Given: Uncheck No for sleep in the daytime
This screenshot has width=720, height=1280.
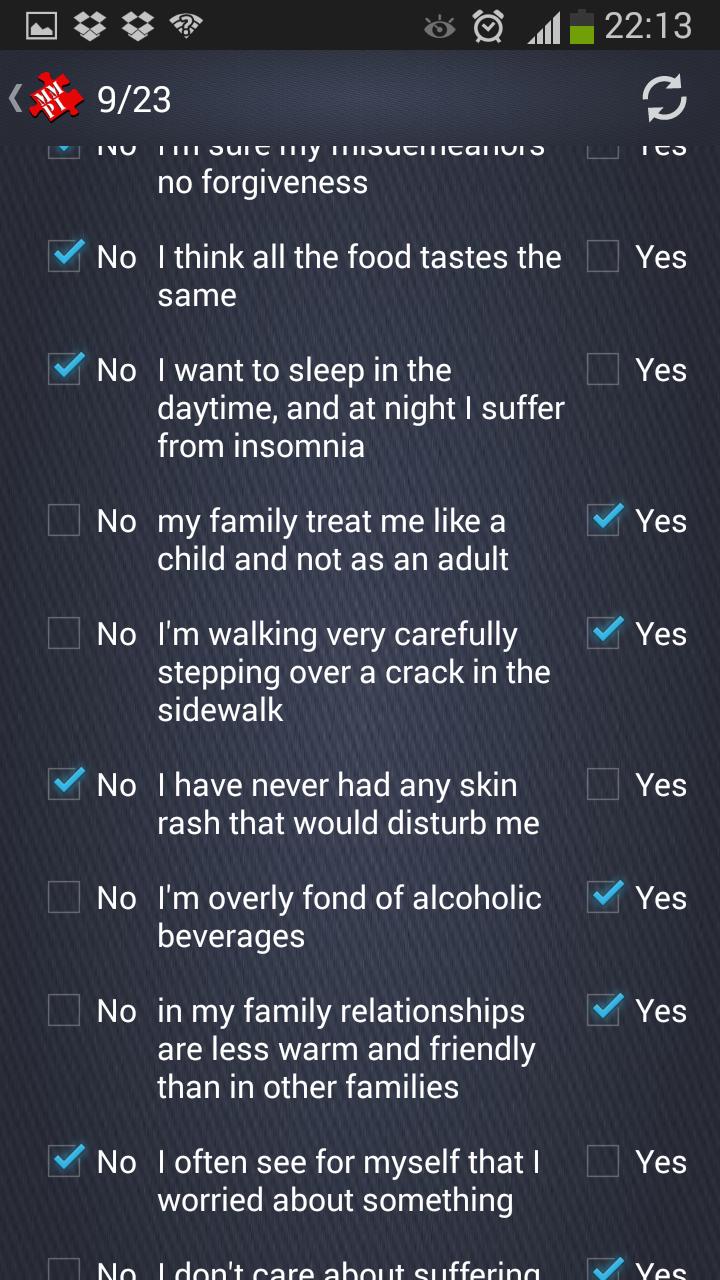Looking at the screenshot, I should tap(65, 370).
